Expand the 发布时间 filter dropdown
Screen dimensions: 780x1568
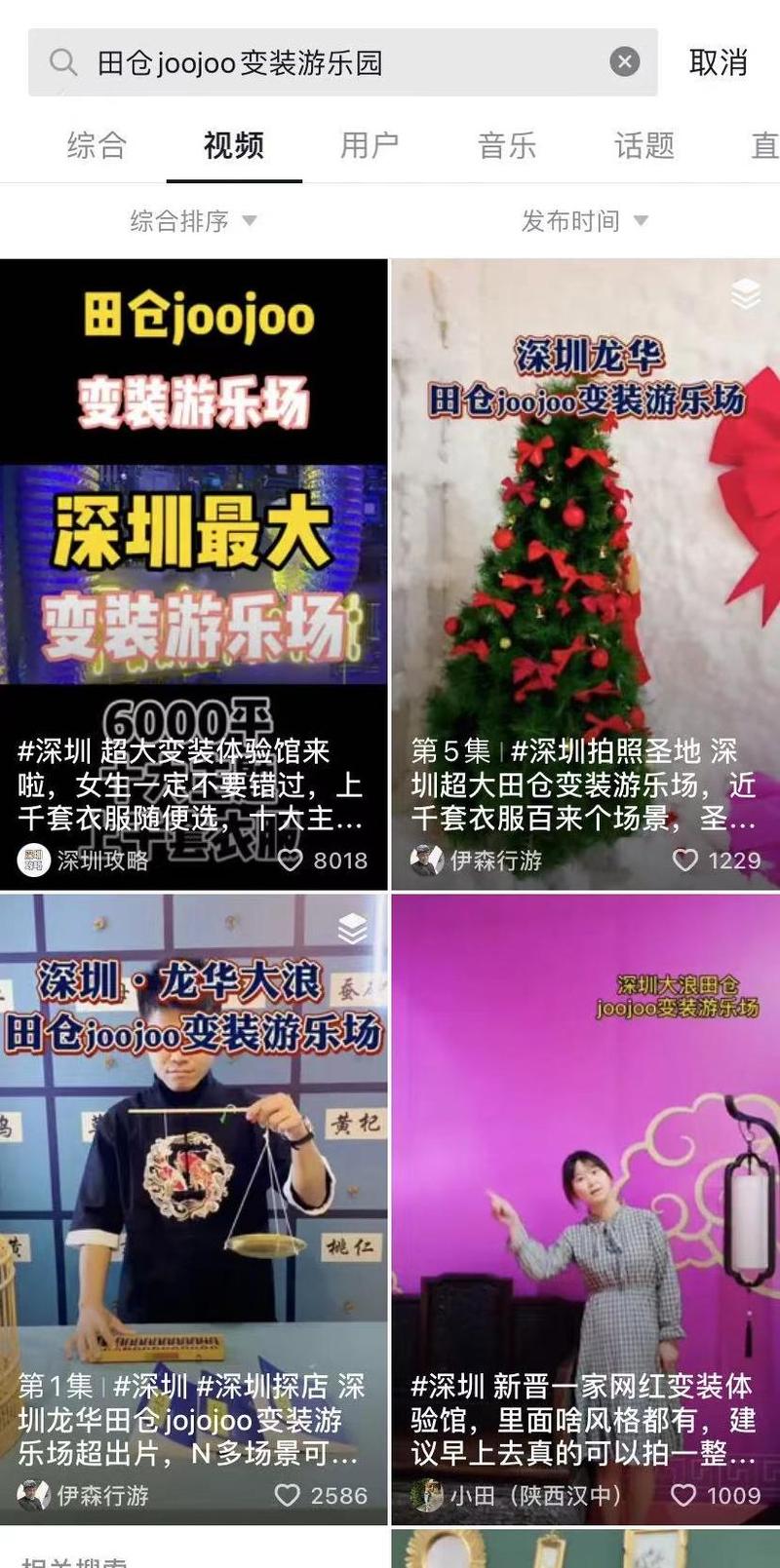[584, 221]
